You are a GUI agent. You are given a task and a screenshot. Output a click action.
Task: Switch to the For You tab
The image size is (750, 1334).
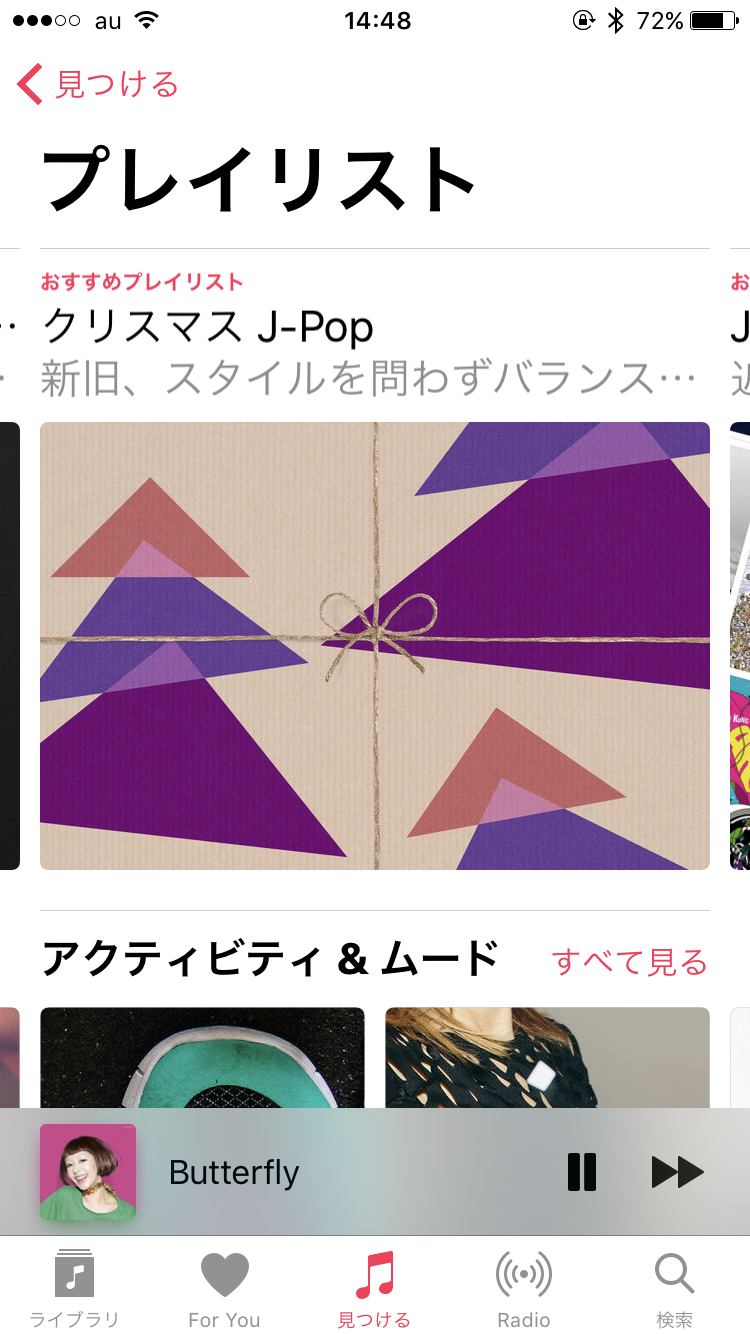224,1288
